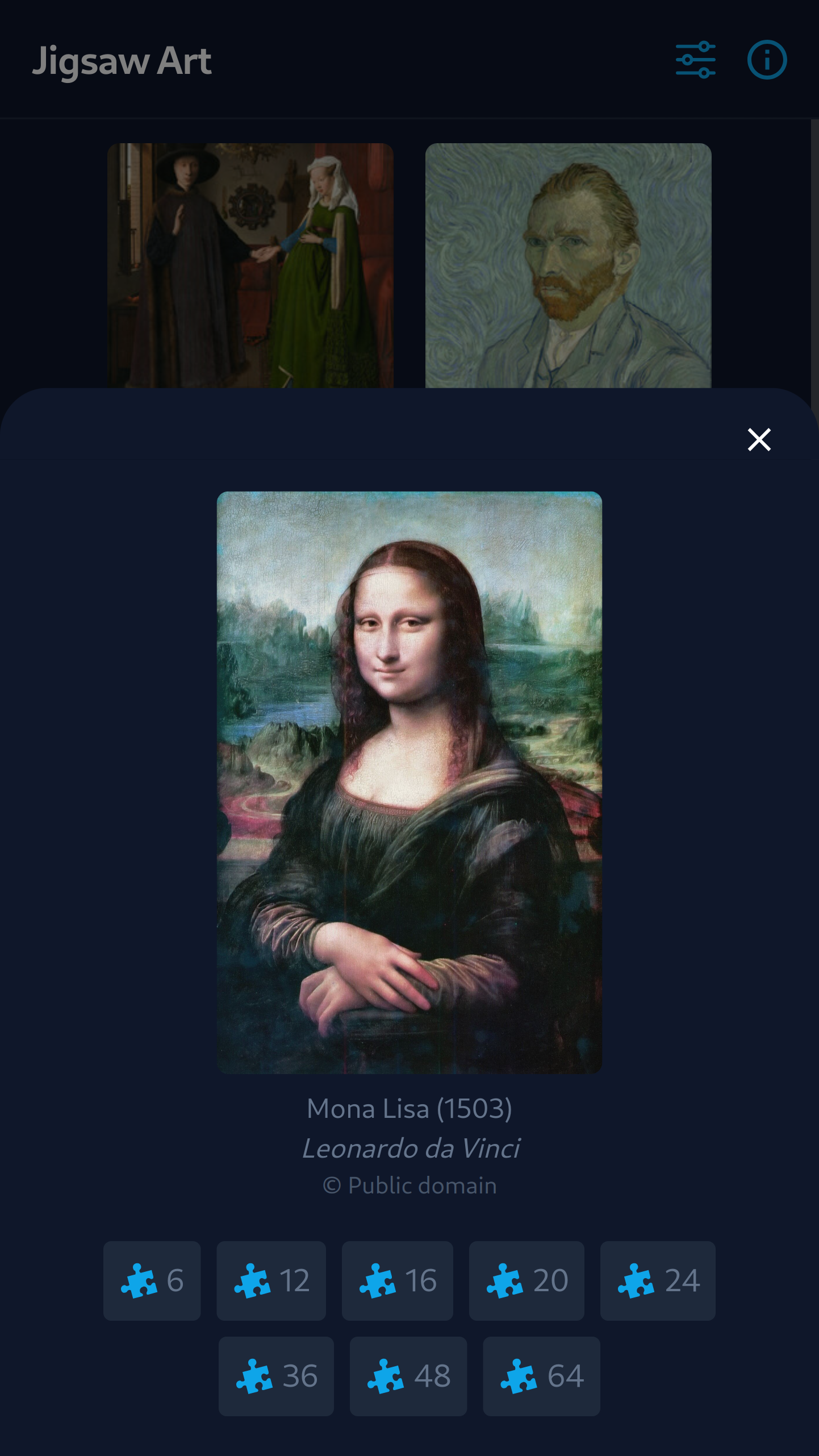The width and height of the screenshot is (819, 1456).
Task: Choose the 12-piece puzzle option
Action: point(271,1280)
